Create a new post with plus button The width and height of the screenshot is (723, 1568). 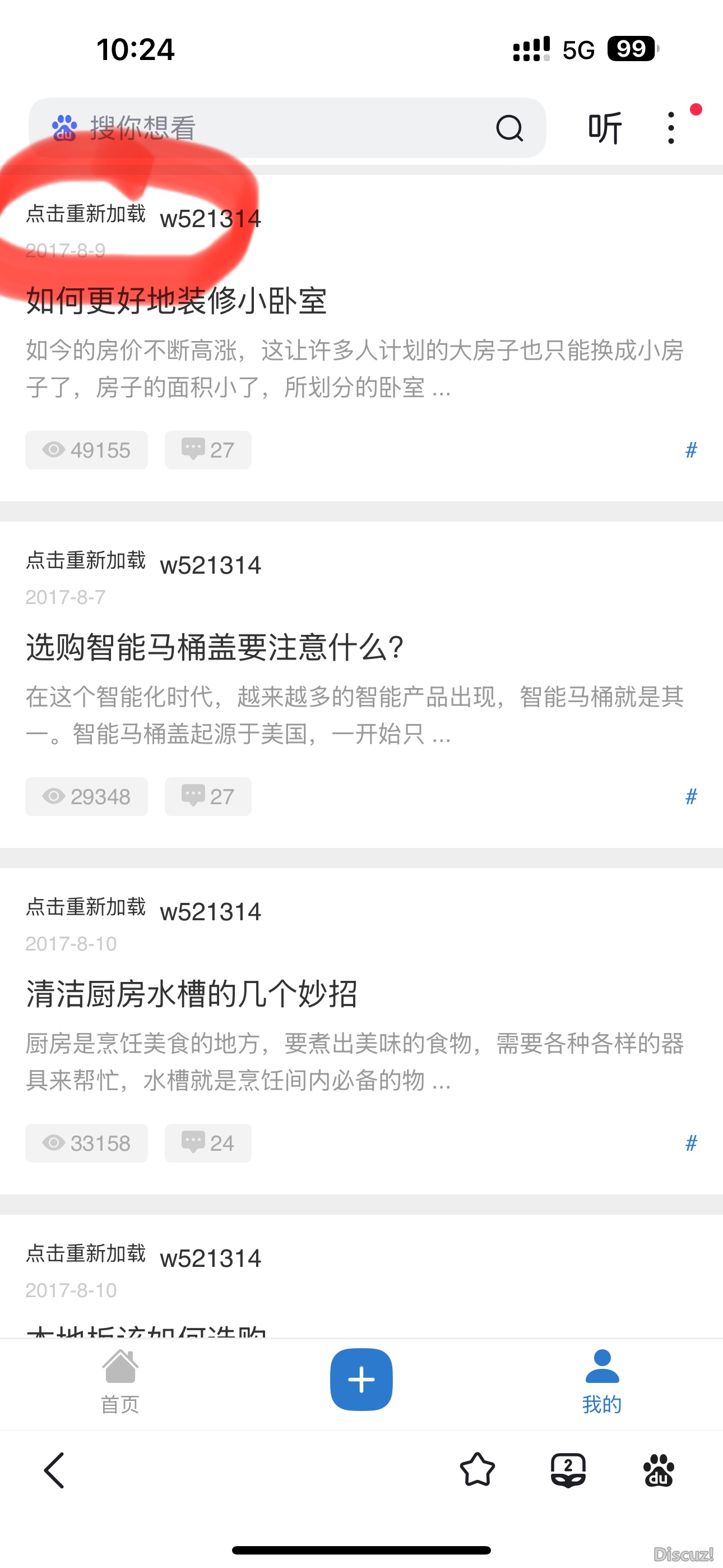point(361,1380)
